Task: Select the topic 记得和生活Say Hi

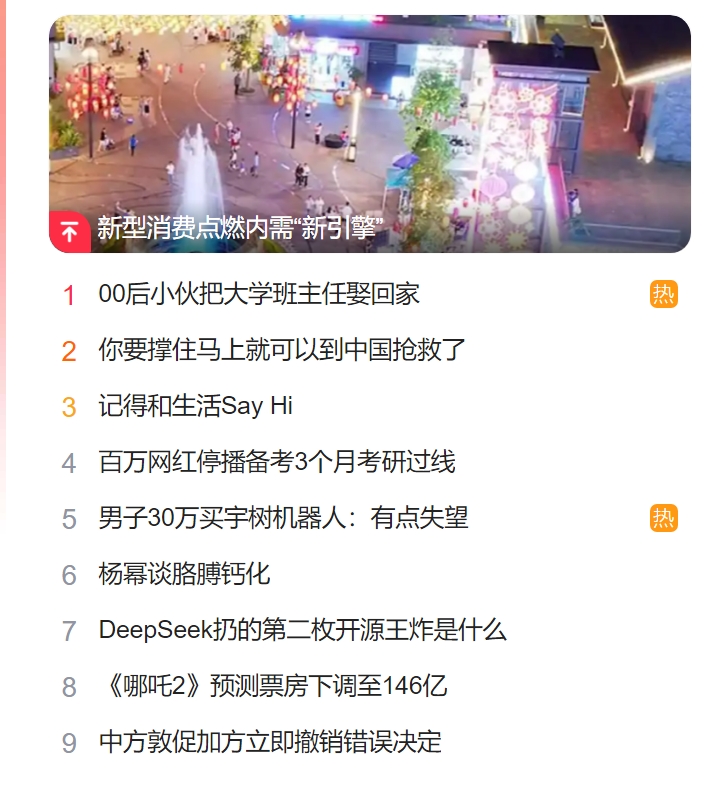Action: tap(195, 406)
